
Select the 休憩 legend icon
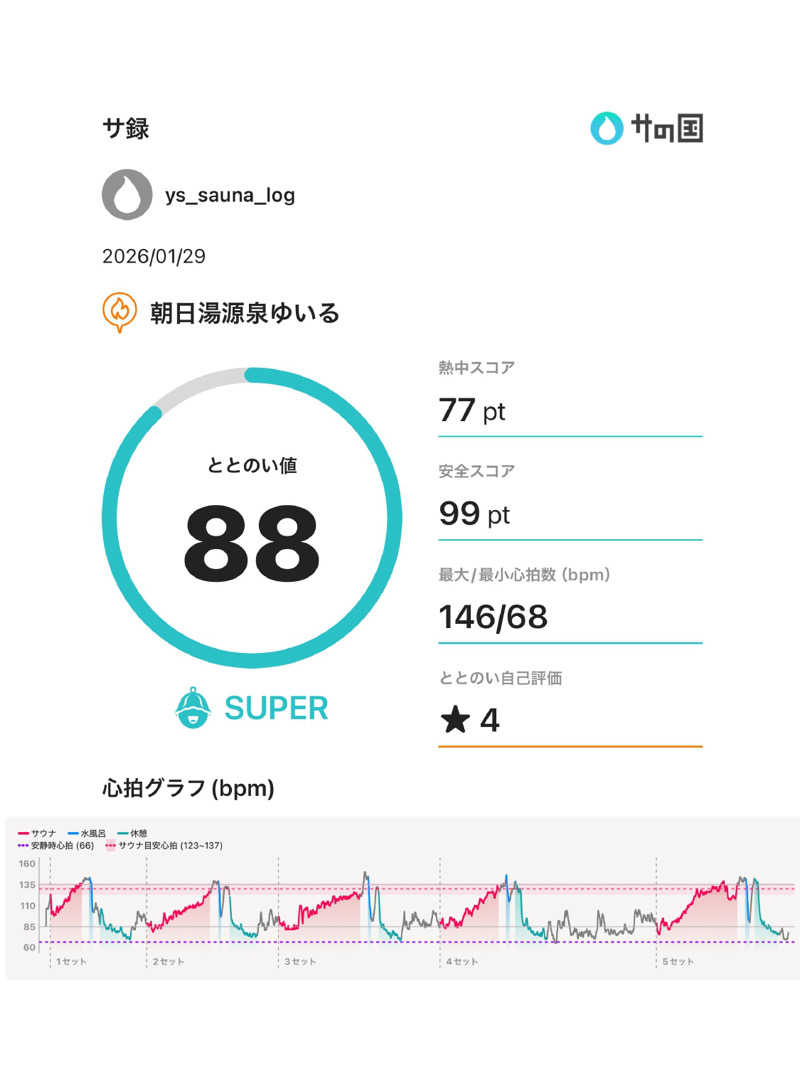[120, 831]
